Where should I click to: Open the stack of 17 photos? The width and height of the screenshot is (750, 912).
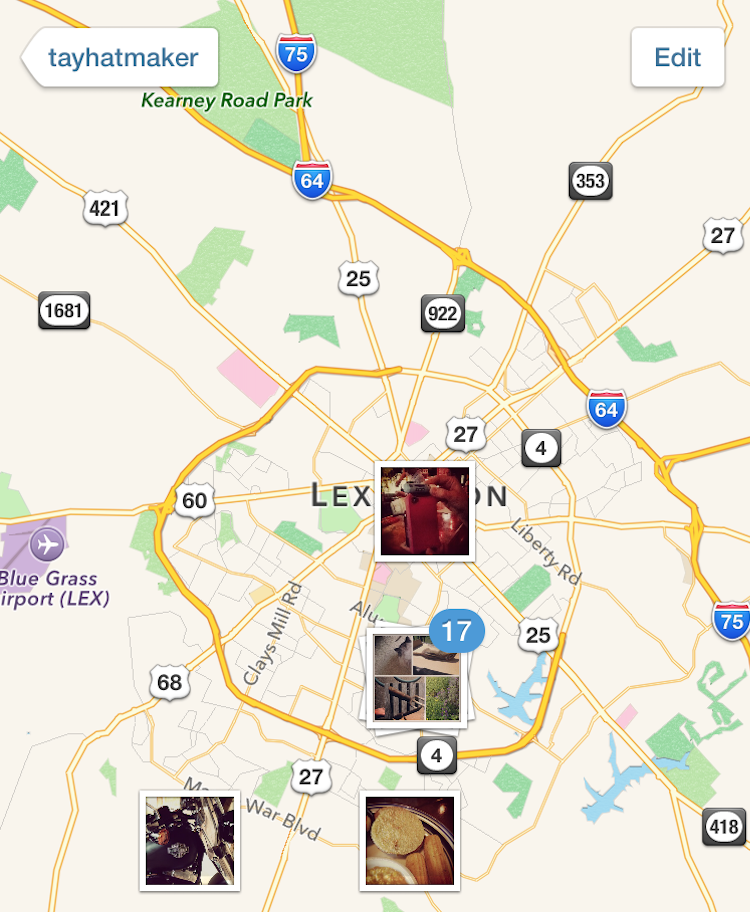pos(416,677)
